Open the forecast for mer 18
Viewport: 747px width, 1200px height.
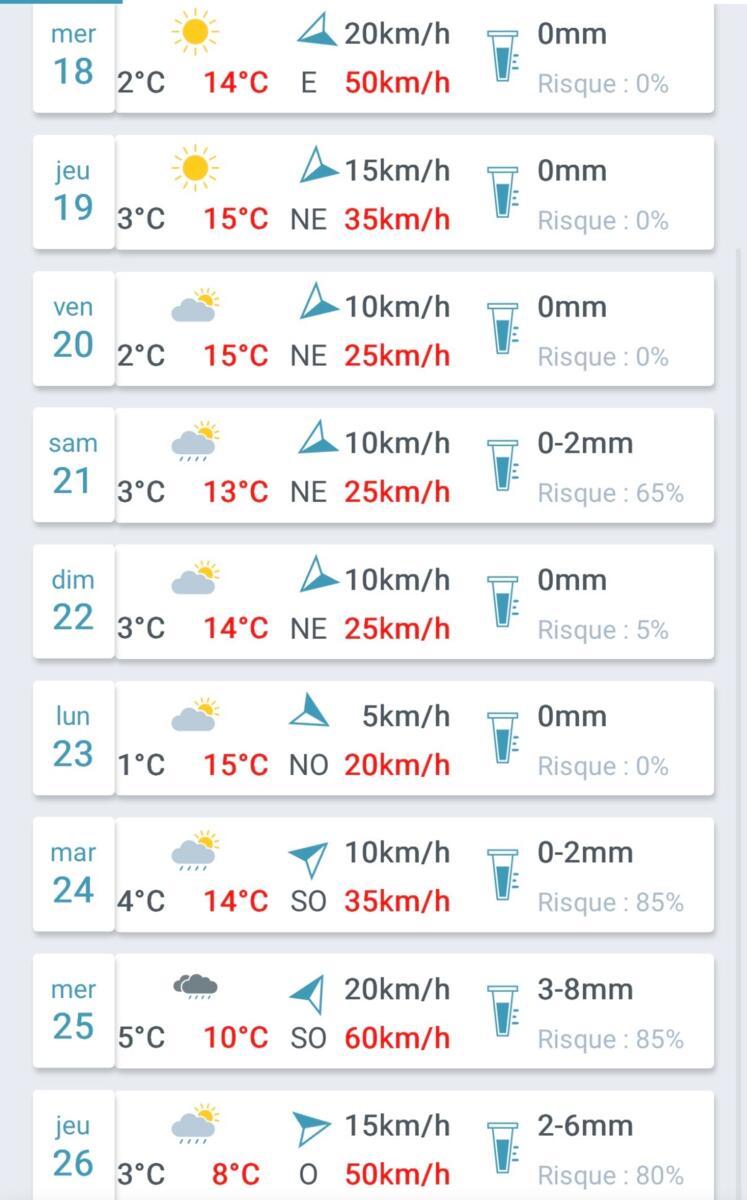pyautogui.click(x=373, y=59)
